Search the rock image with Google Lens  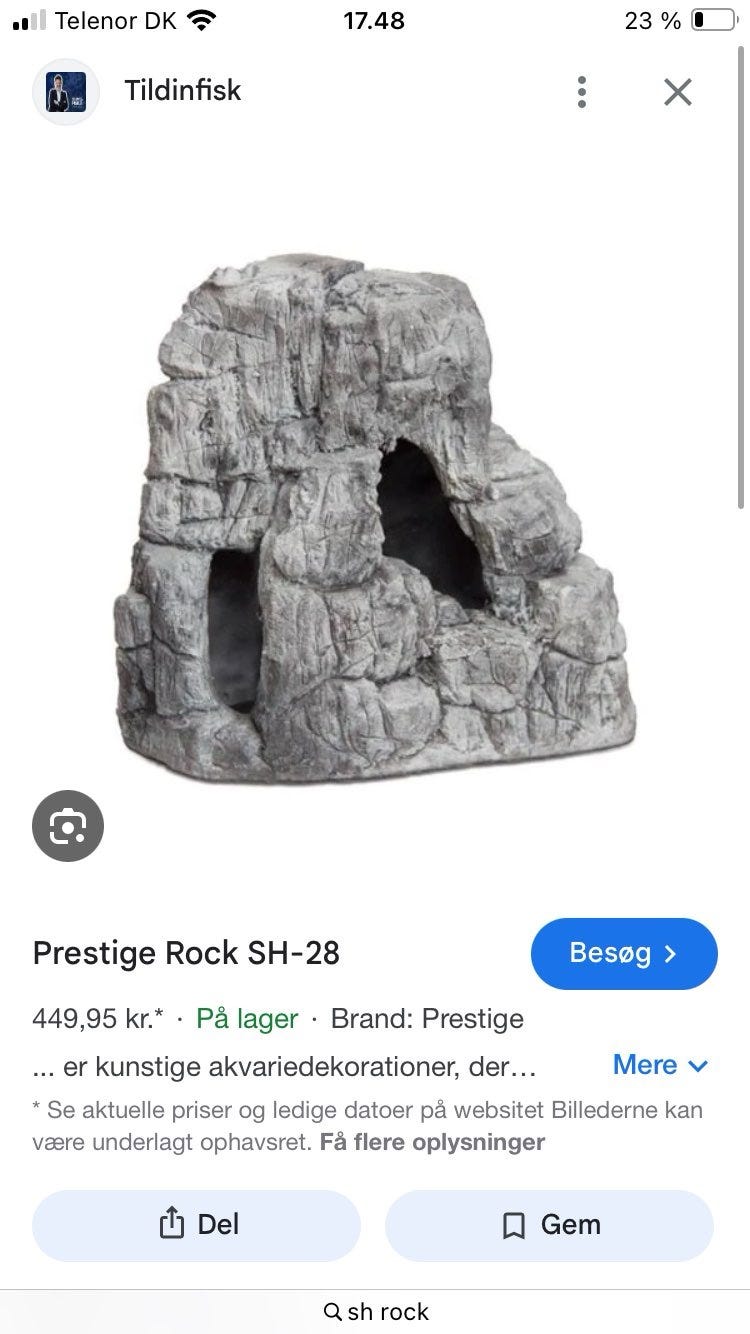click(x=68, y=826)
